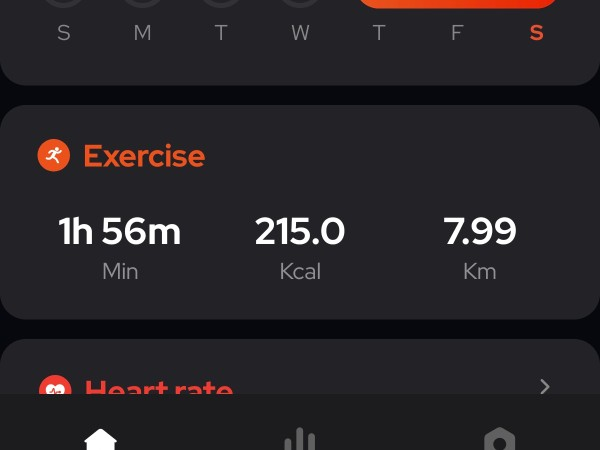The height and width of the screenshot is (450, 600).
Task: Expand Heart rate details via chevron
Action: click(545, 386)
